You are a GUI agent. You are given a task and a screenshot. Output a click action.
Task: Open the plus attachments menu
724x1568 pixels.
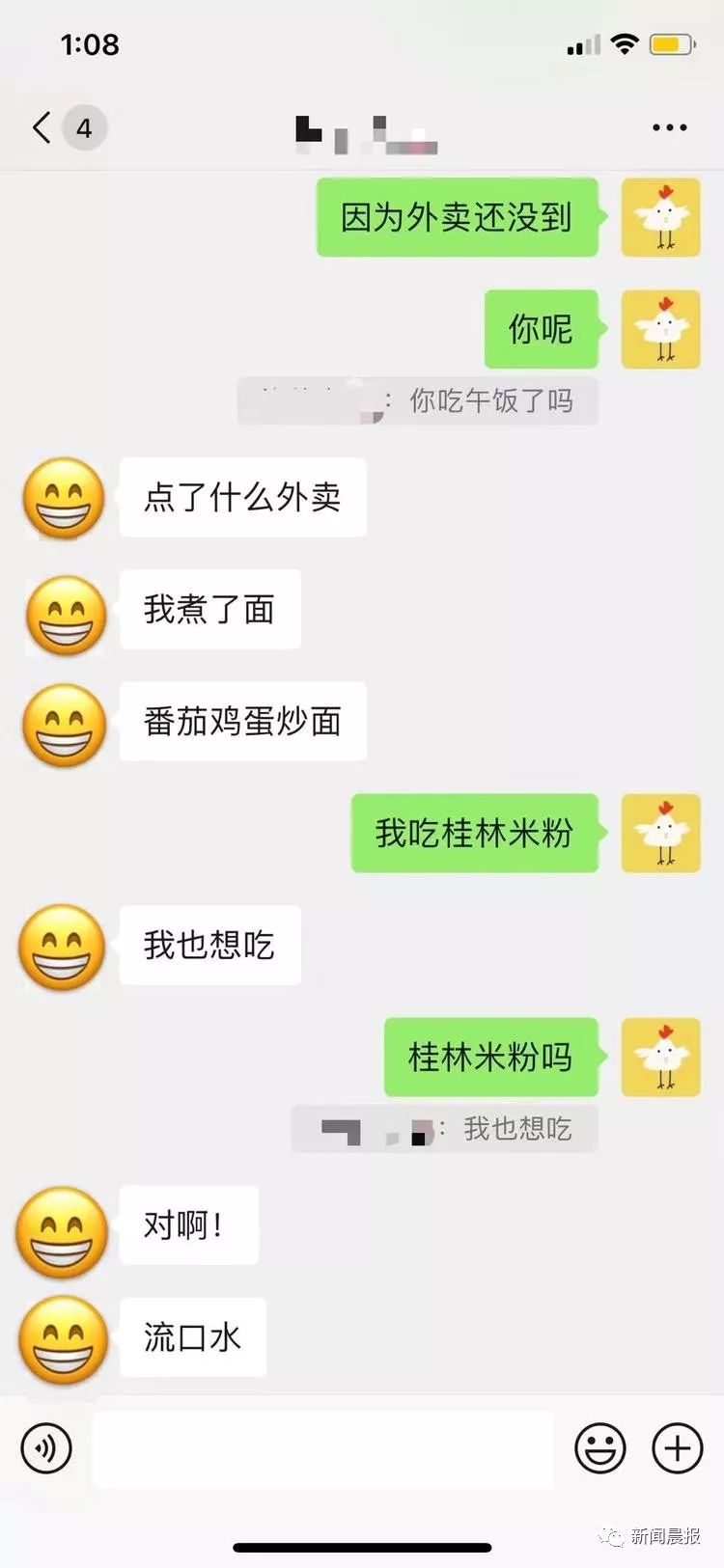tap(678, 1448)
